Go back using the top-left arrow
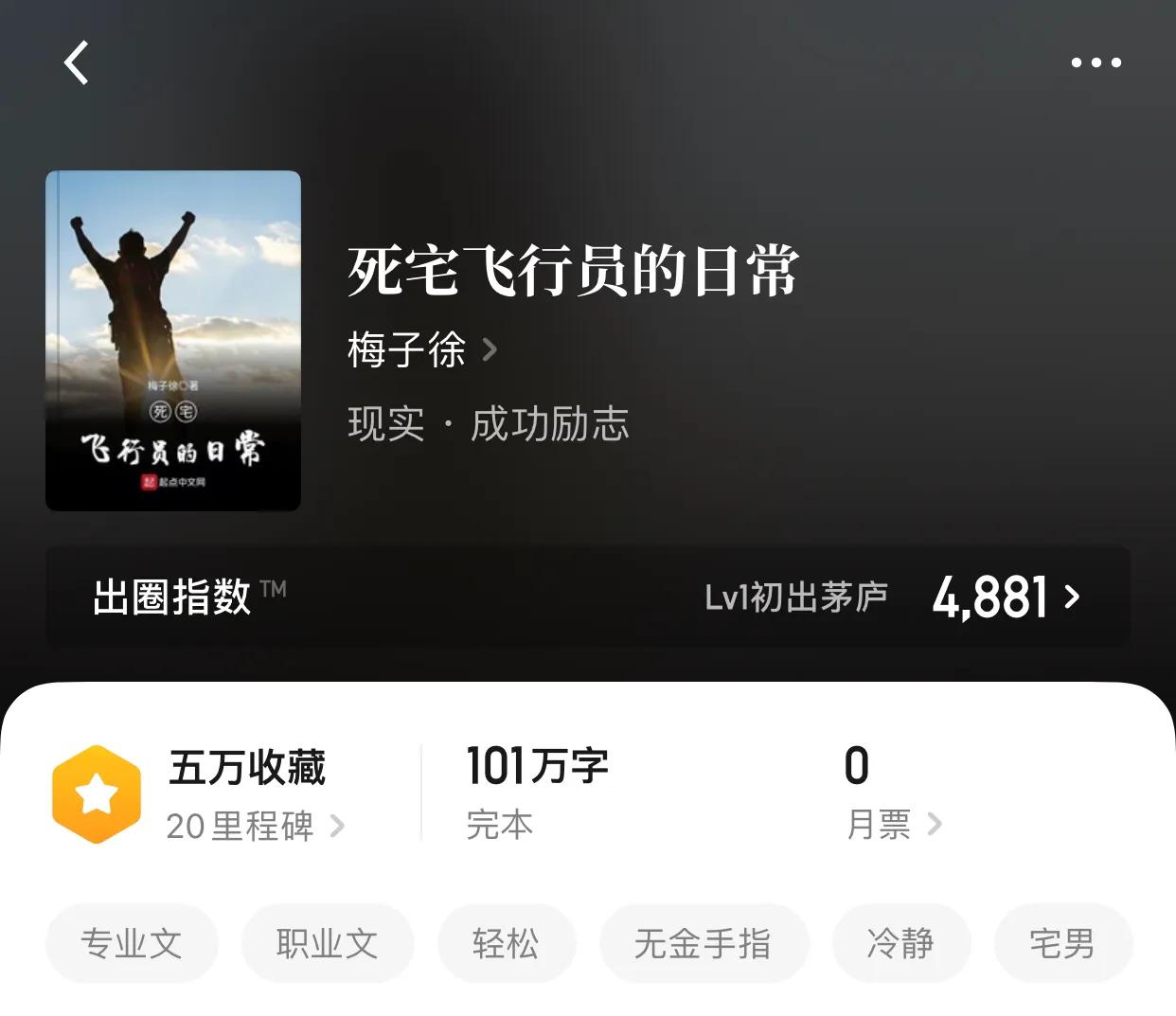This screenshot has height=1016, width=1176. (x=77, y=63)
